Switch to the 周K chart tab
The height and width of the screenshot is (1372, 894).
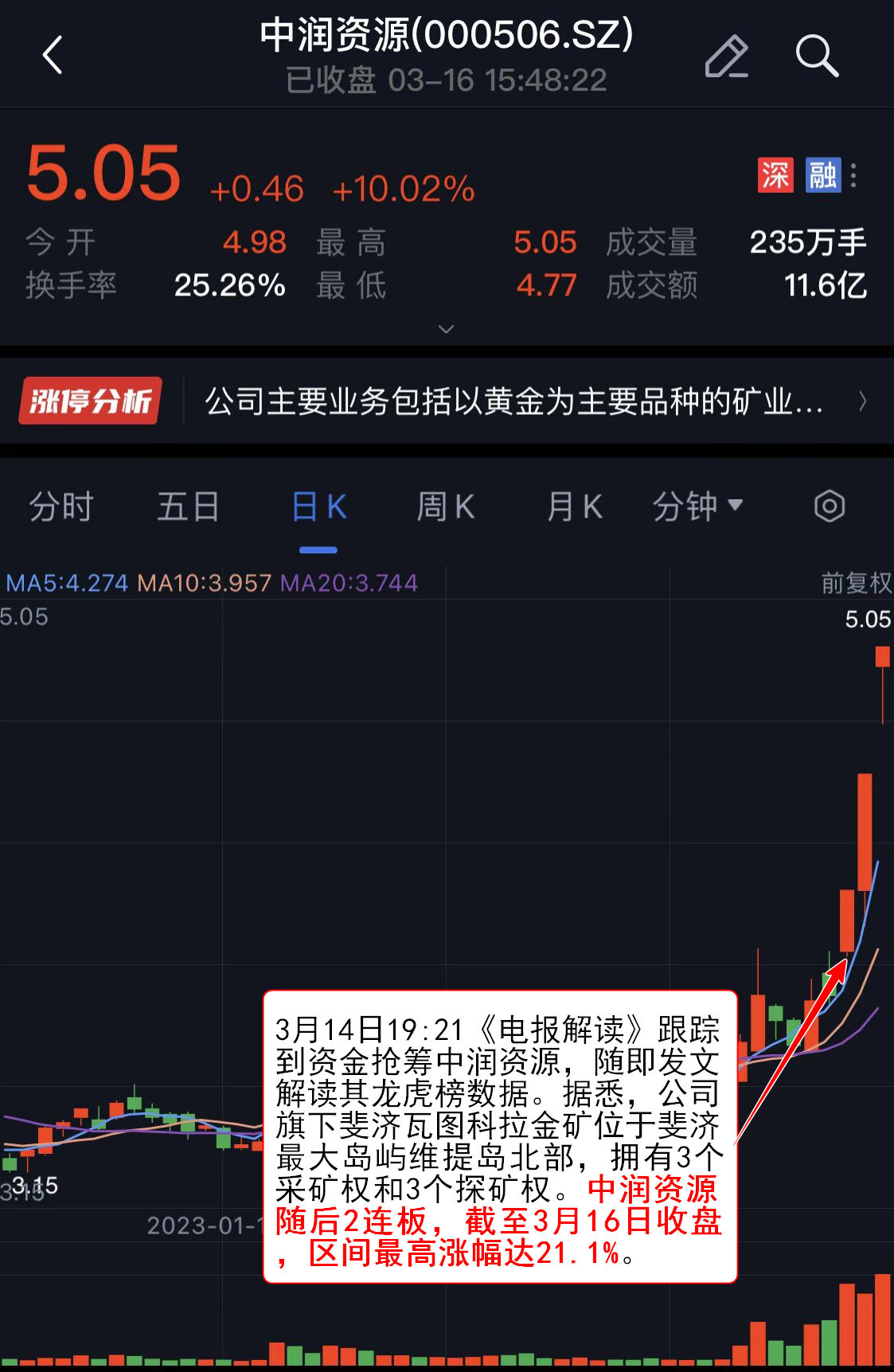(446, 507)
